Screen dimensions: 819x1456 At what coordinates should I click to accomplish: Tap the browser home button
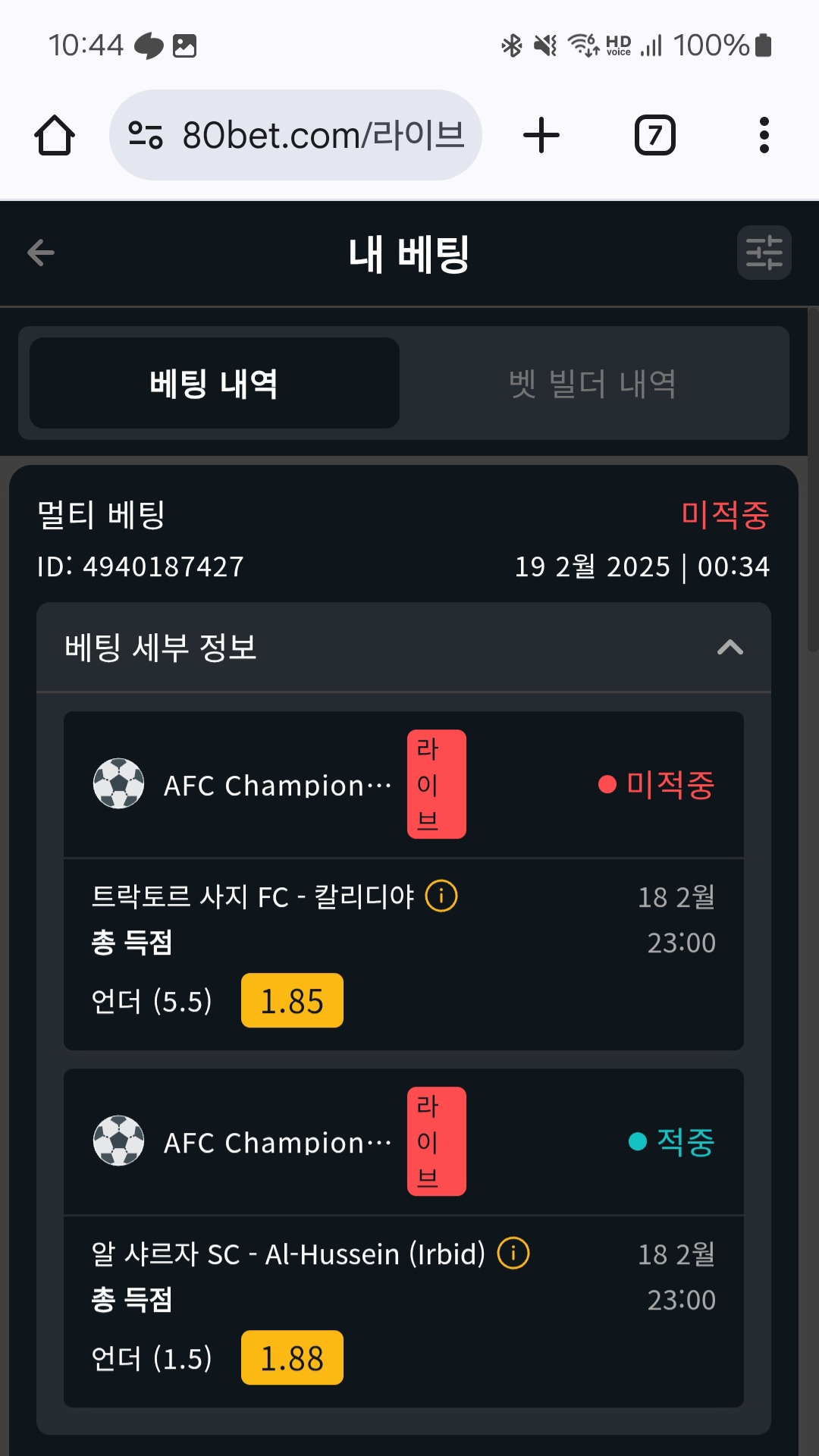coord(55,136)
